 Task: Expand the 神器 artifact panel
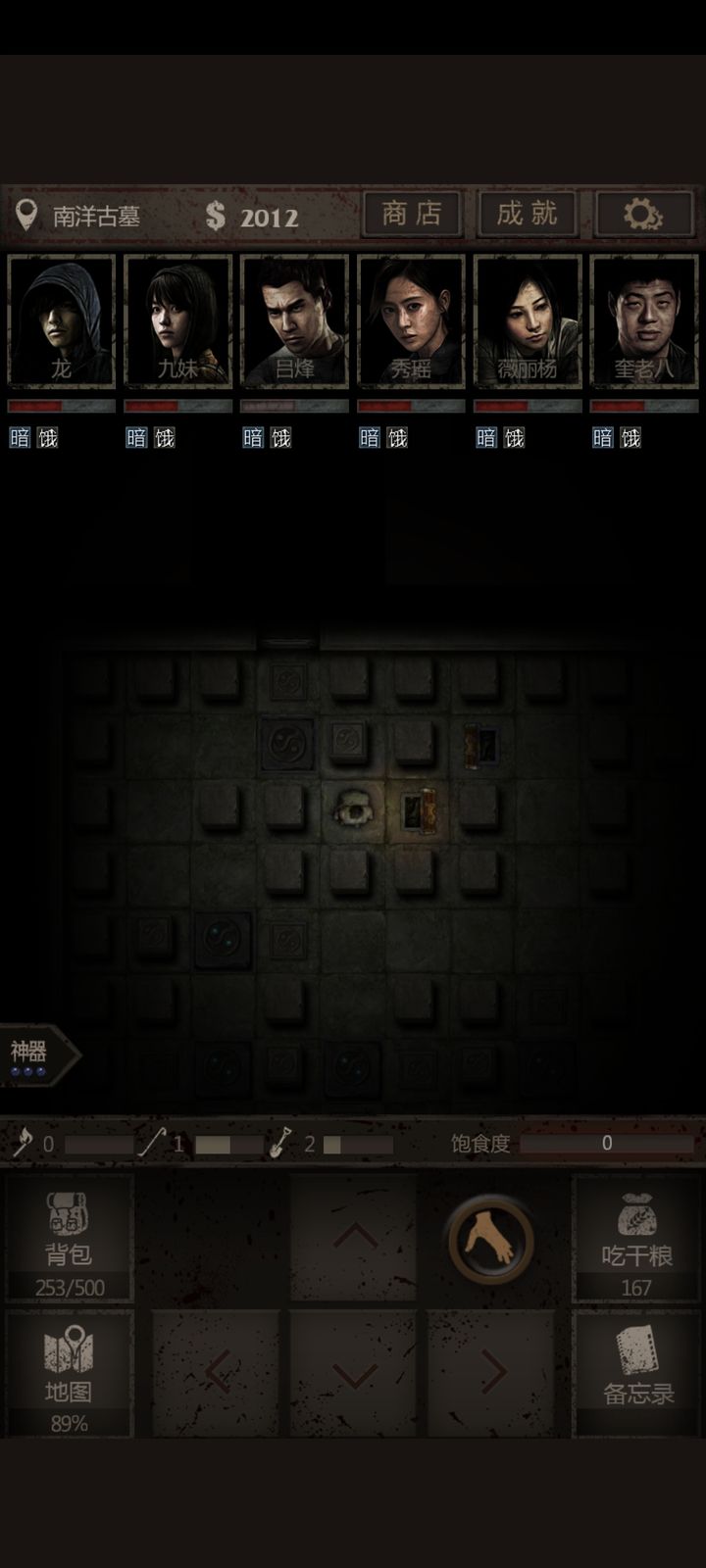click(37, 1055)
